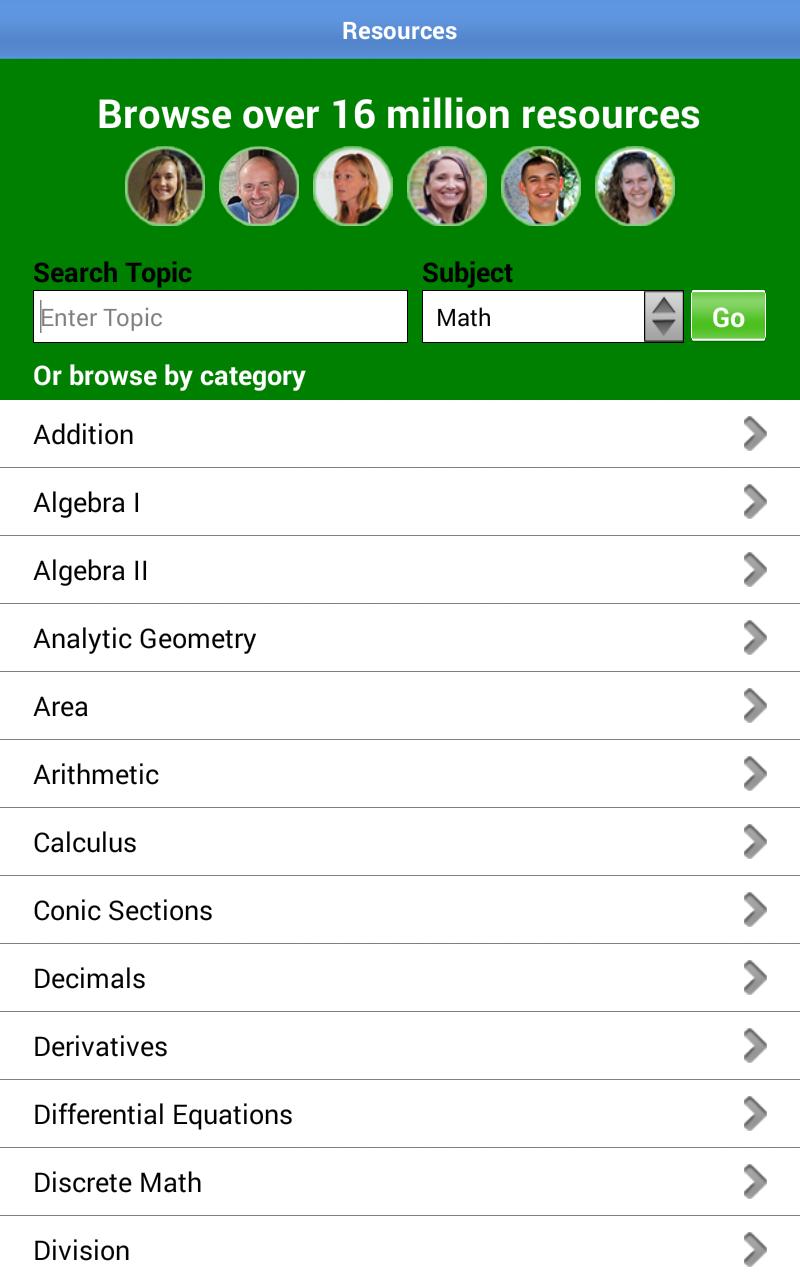View Derivatives resources
Screen dimensions: 800x1280
[400, 1046]
